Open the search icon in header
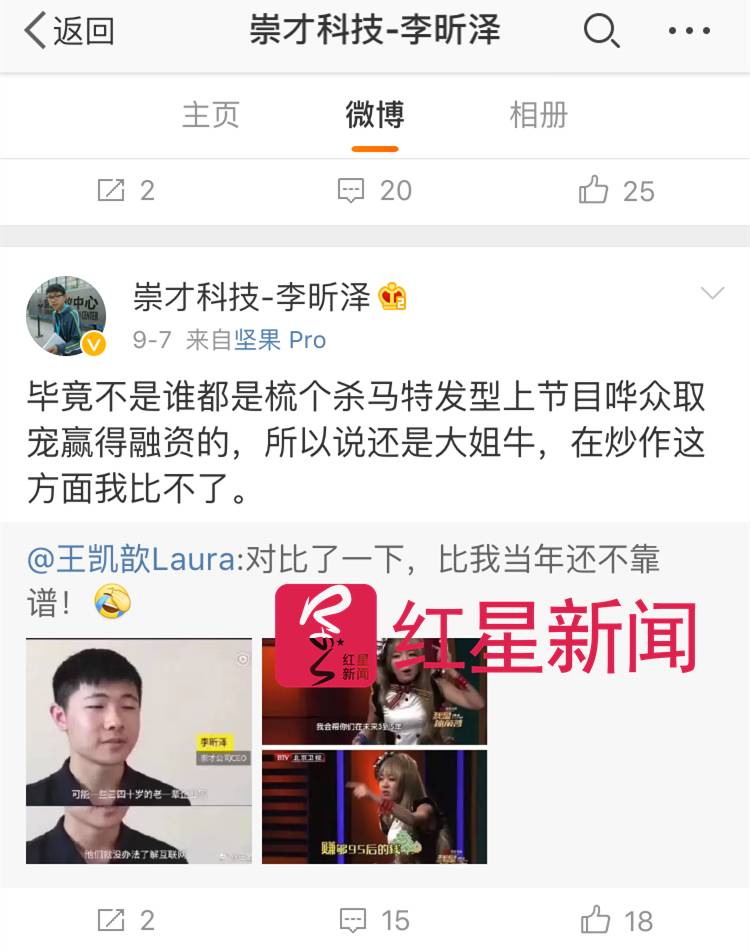 (600, 32)
